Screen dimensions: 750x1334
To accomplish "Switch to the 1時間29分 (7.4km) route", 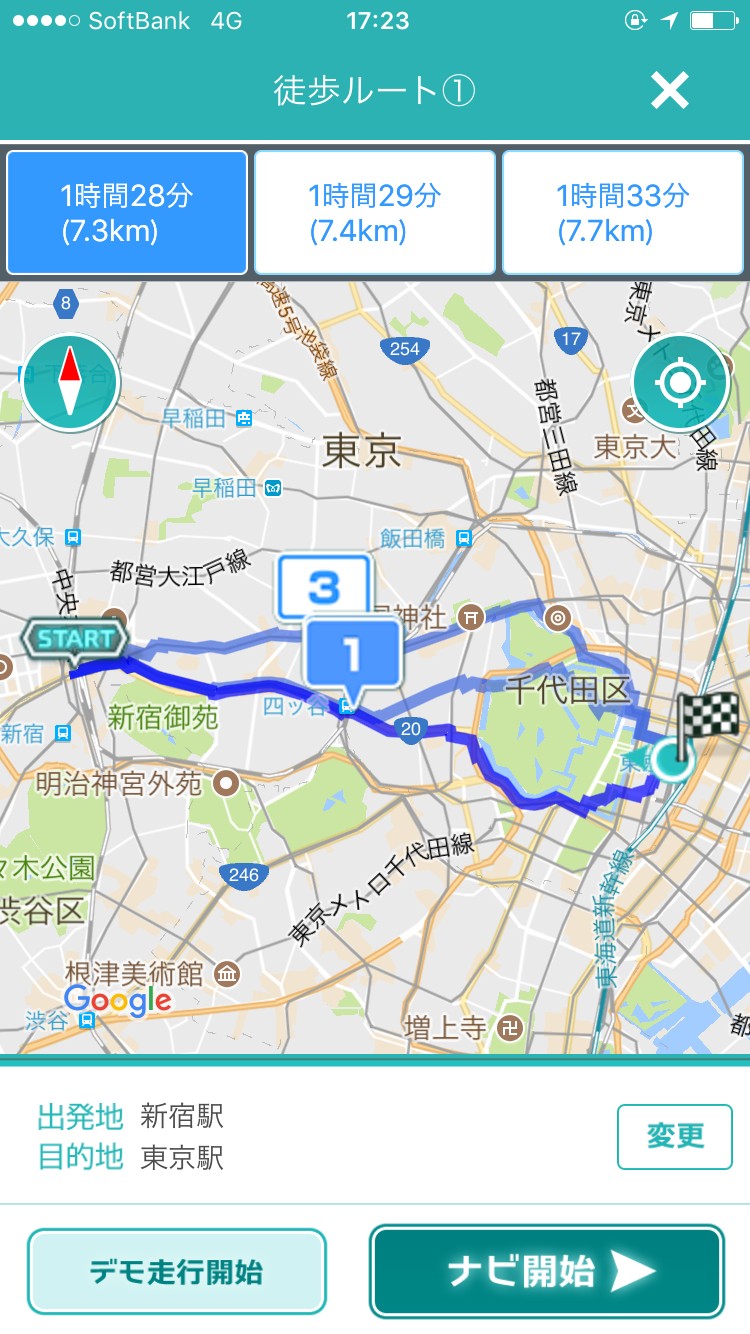I will coord(375,213).
